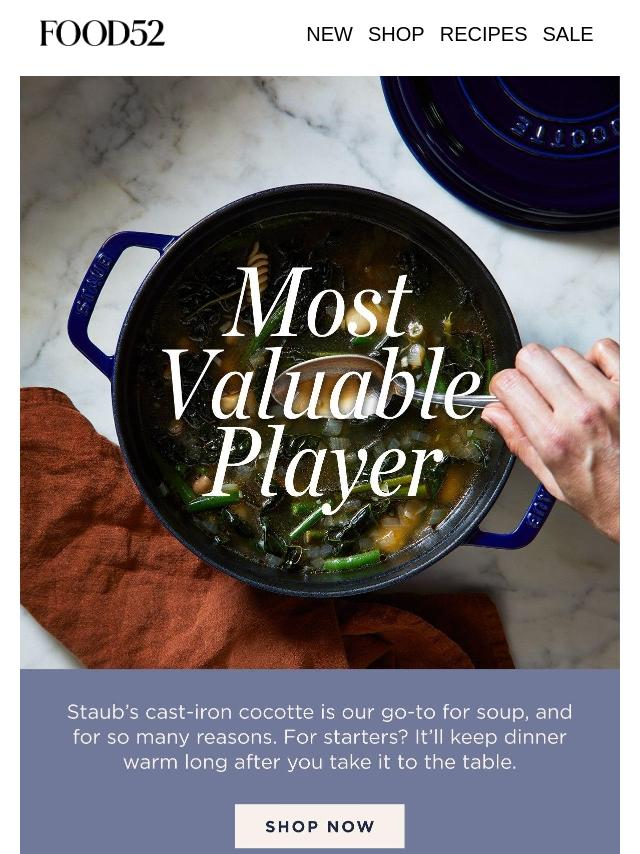Tap the SHOP NOW button

[x=320, y=826]
